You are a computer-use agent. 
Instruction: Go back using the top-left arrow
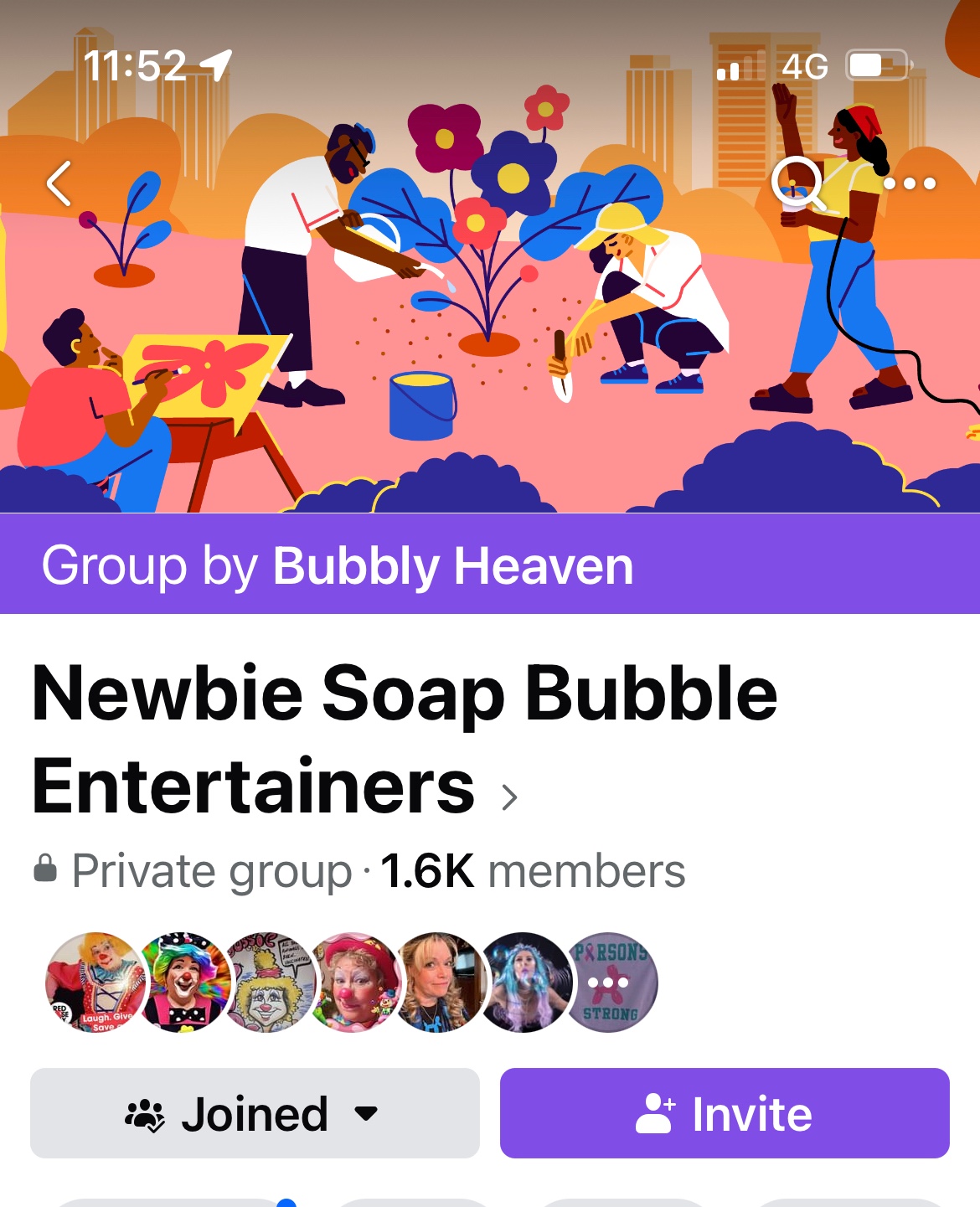pos(59,183)
